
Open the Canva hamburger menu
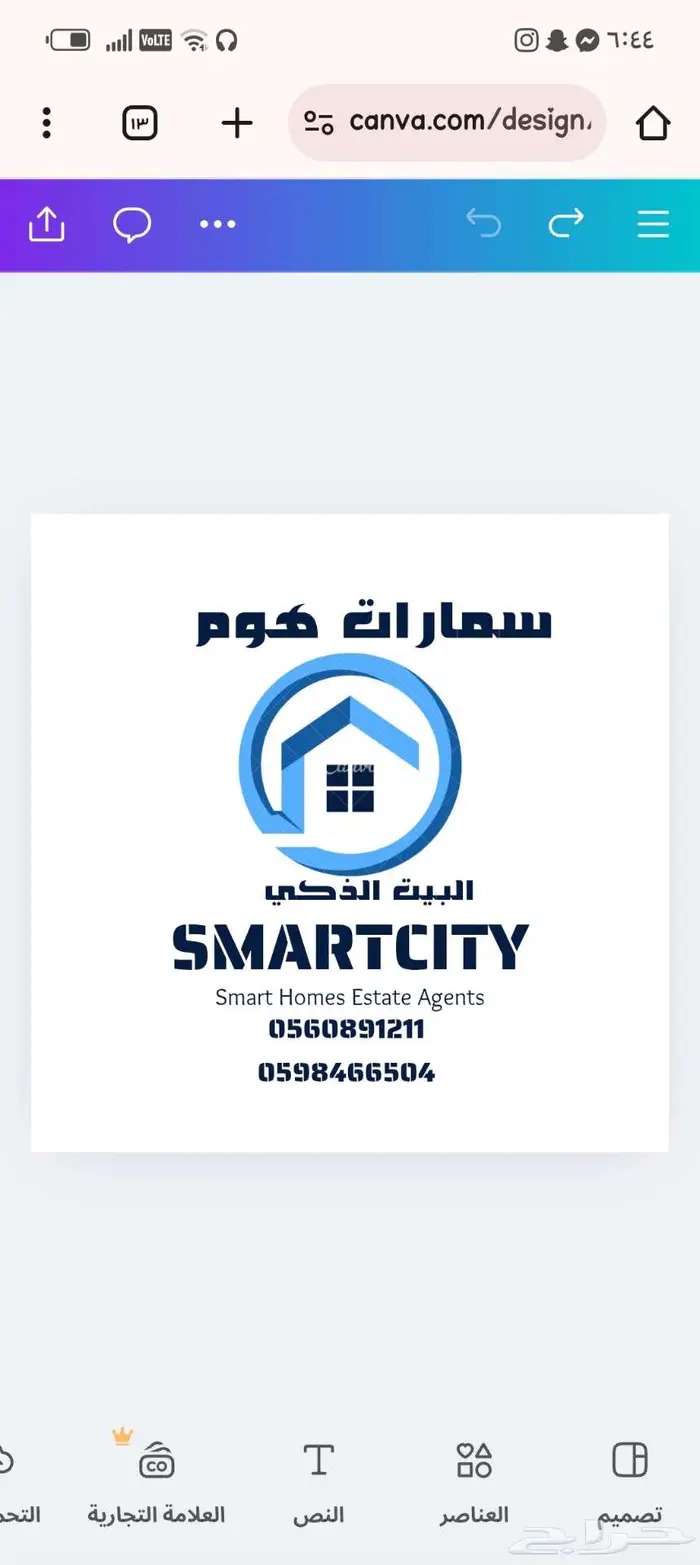click(x=653, y=224)
